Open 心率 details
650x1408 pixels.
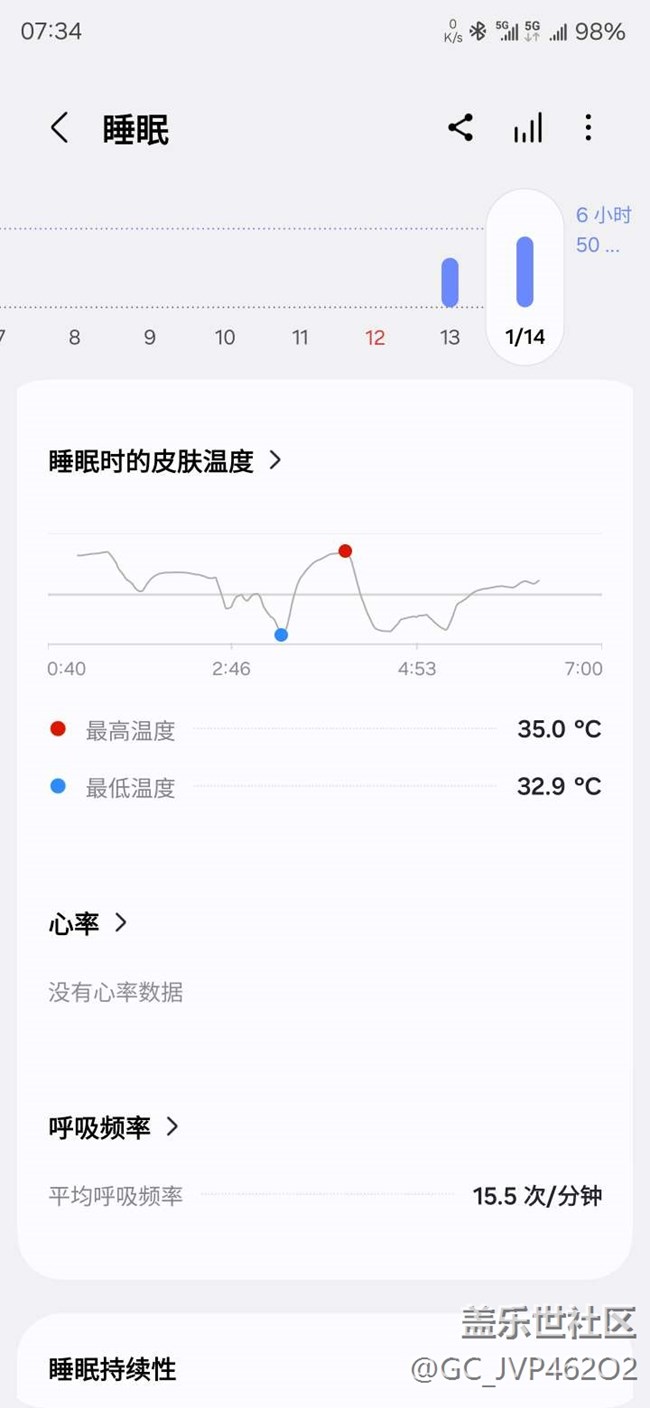click(88, 923)
